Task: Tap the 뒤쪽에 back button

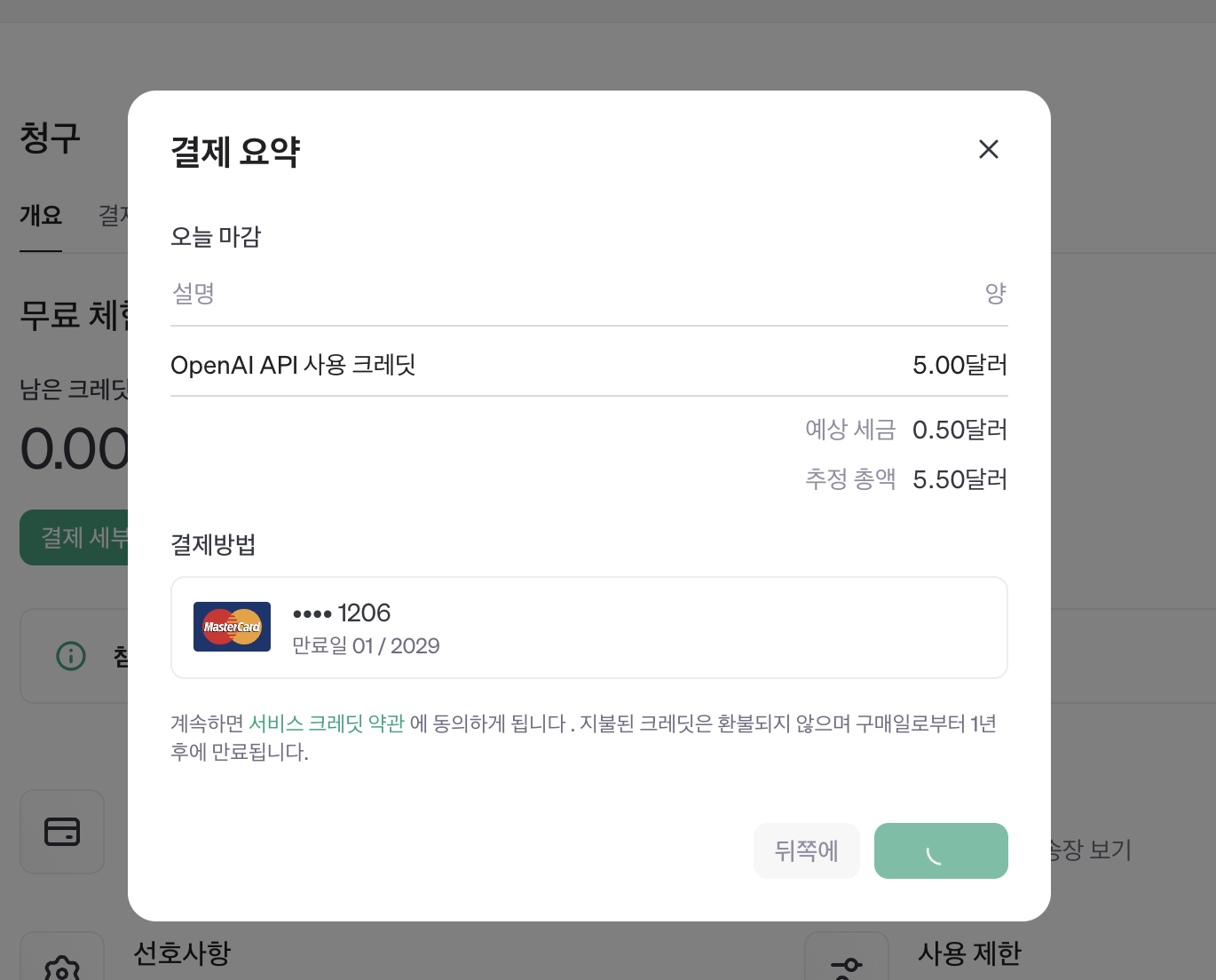Action: pos(806,850)
